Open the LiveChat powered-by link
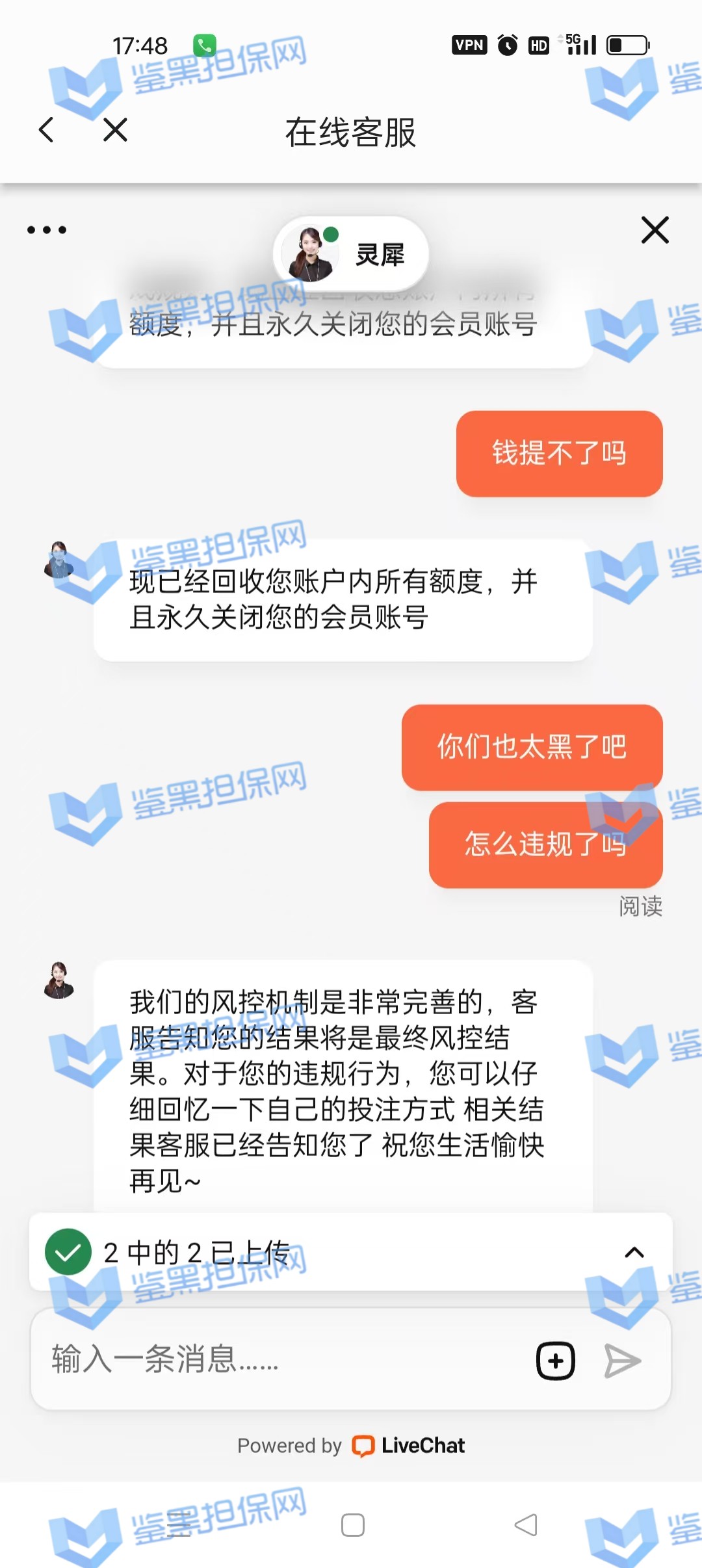The width and height of the screenshot is (702, 1568). pos(408,1446)
